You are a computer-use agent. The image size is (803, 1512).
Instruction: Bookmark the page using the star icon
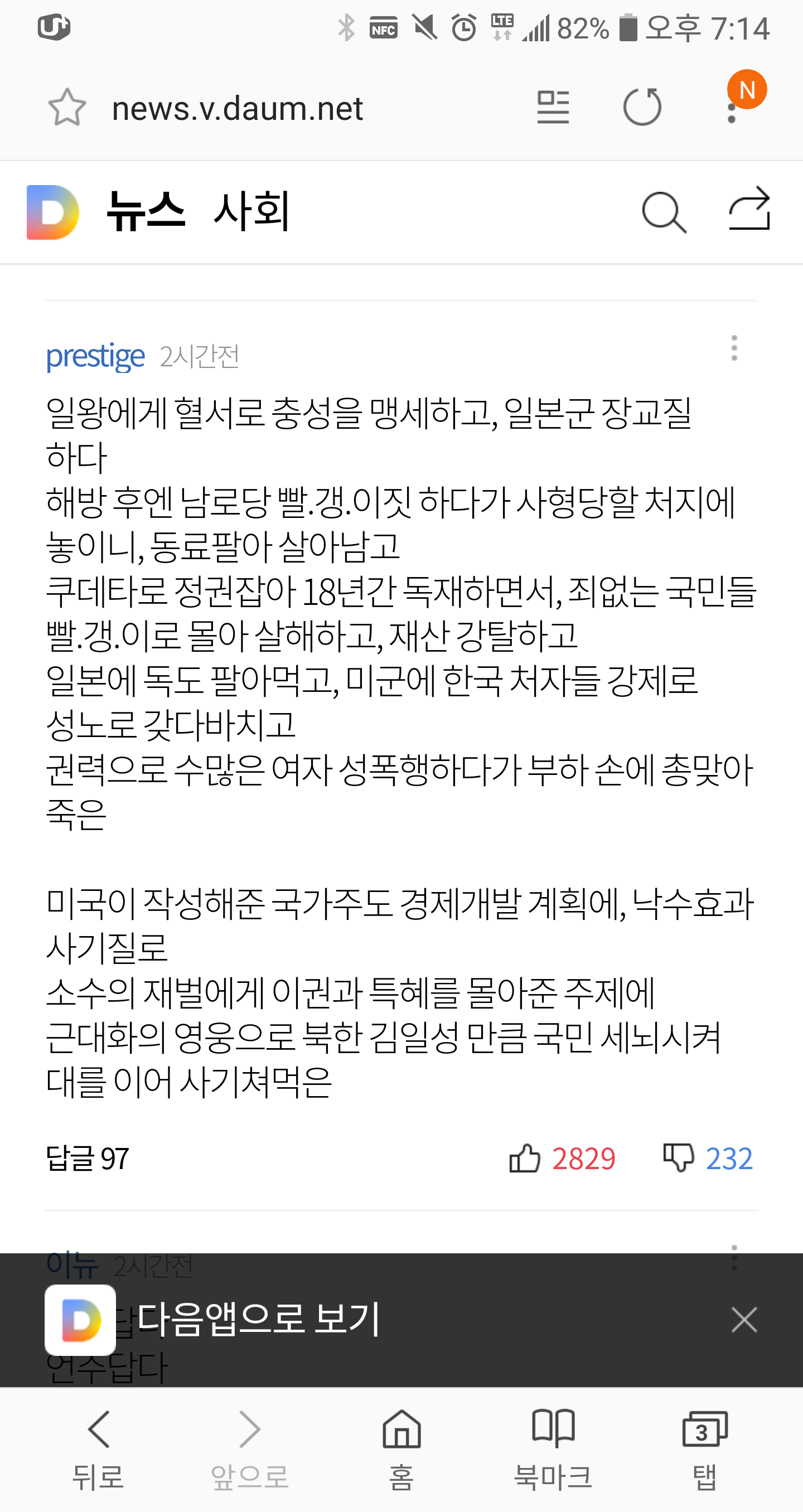click(x=67, y=107)
